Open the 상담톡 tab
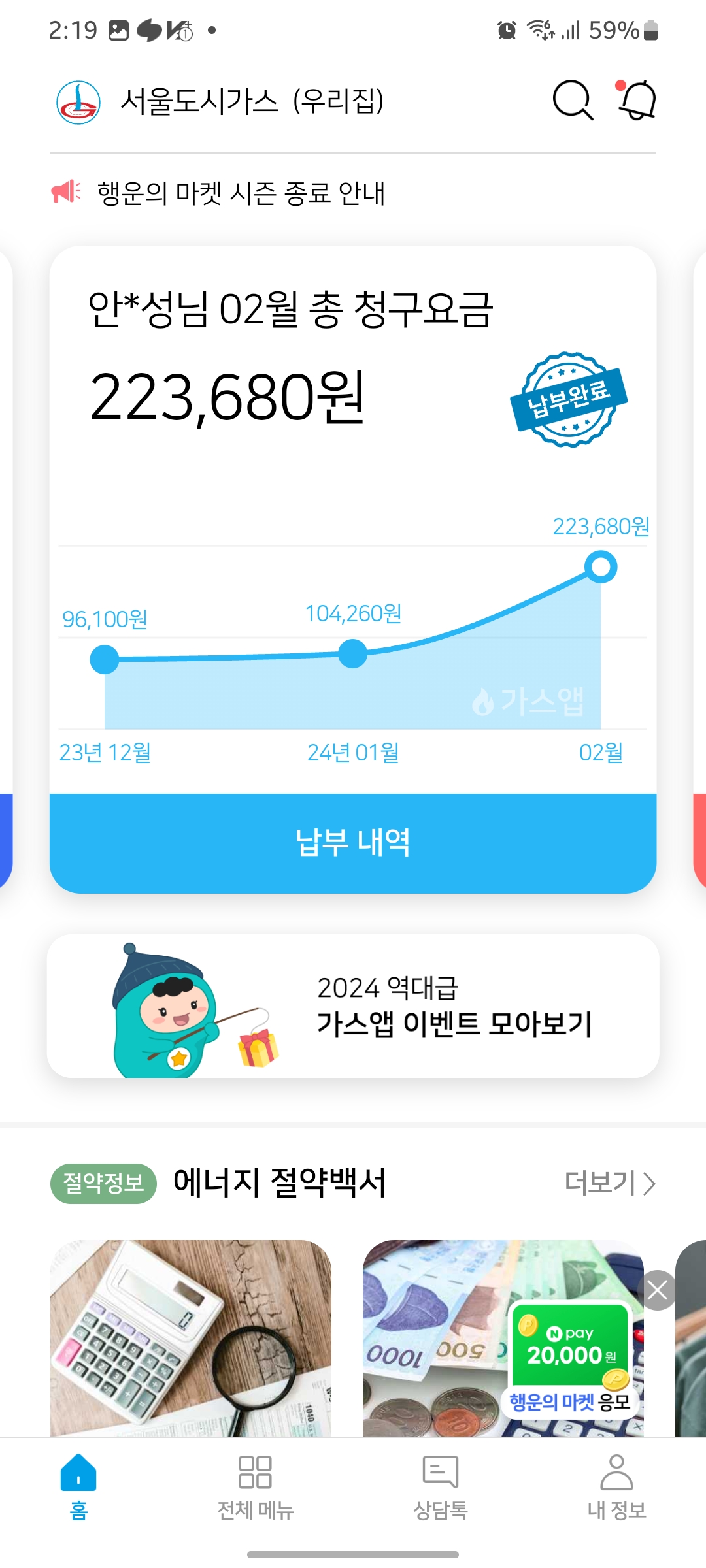Image resolution: width=706 pixels, height=1568 pixels. click(441, 1486)
